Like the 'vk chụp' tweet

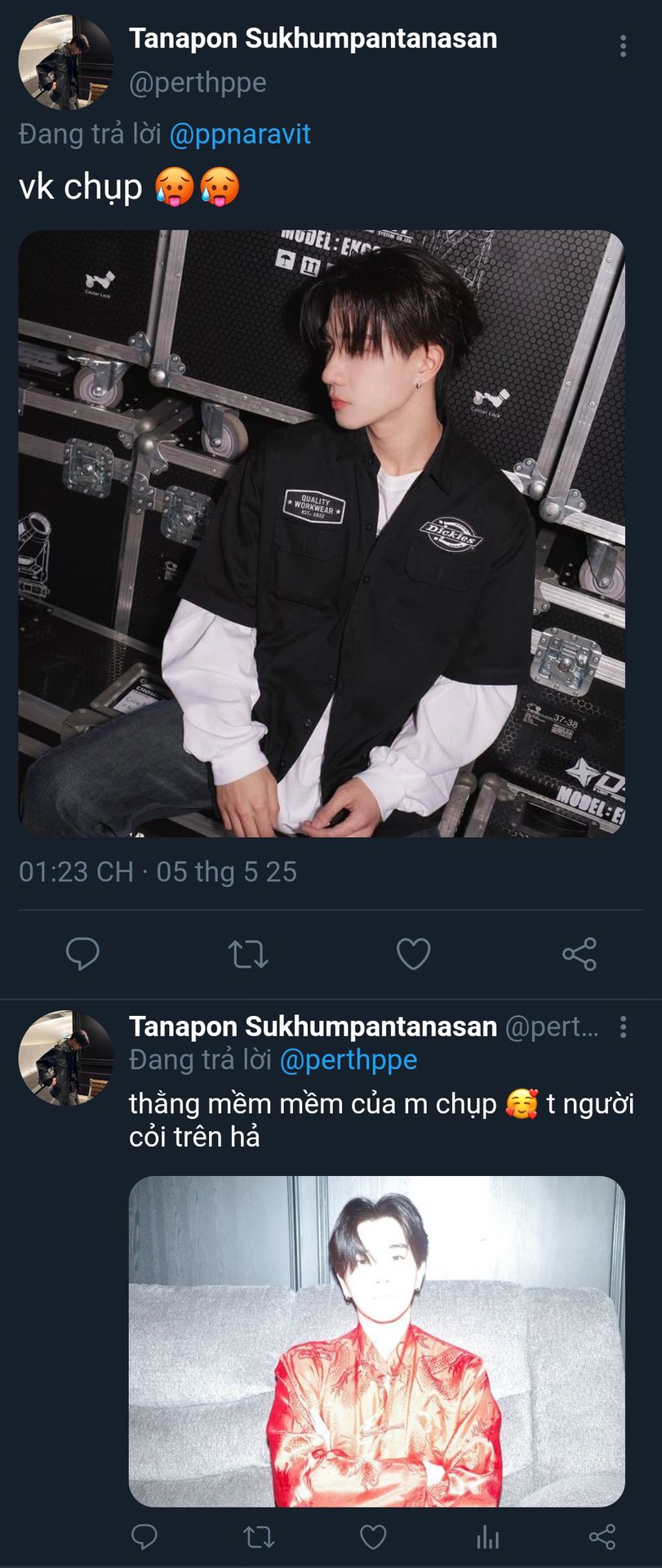click(413, 953)
